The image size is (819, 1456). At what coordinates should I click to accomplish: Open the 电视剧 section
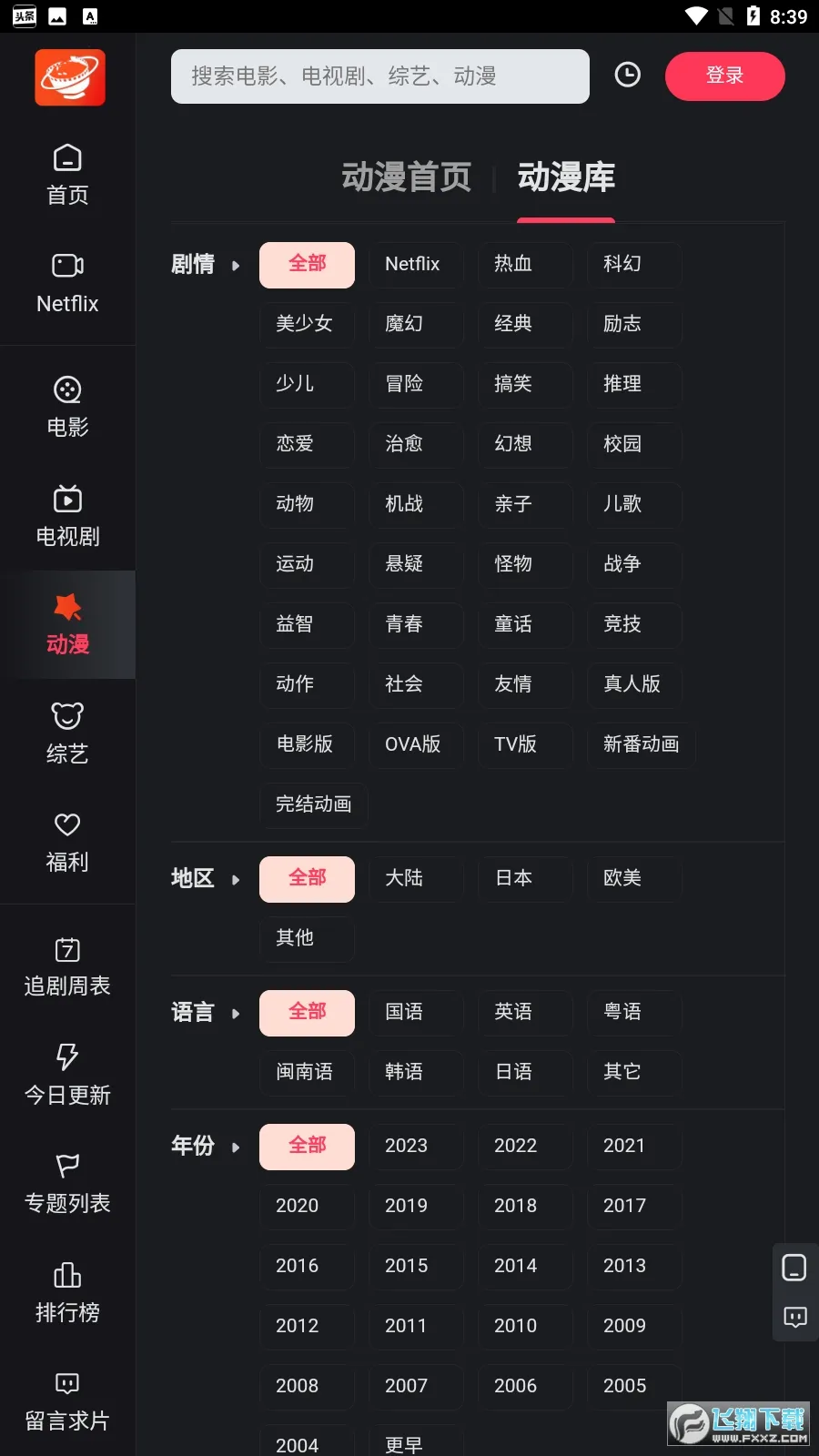tap(67, 517)
